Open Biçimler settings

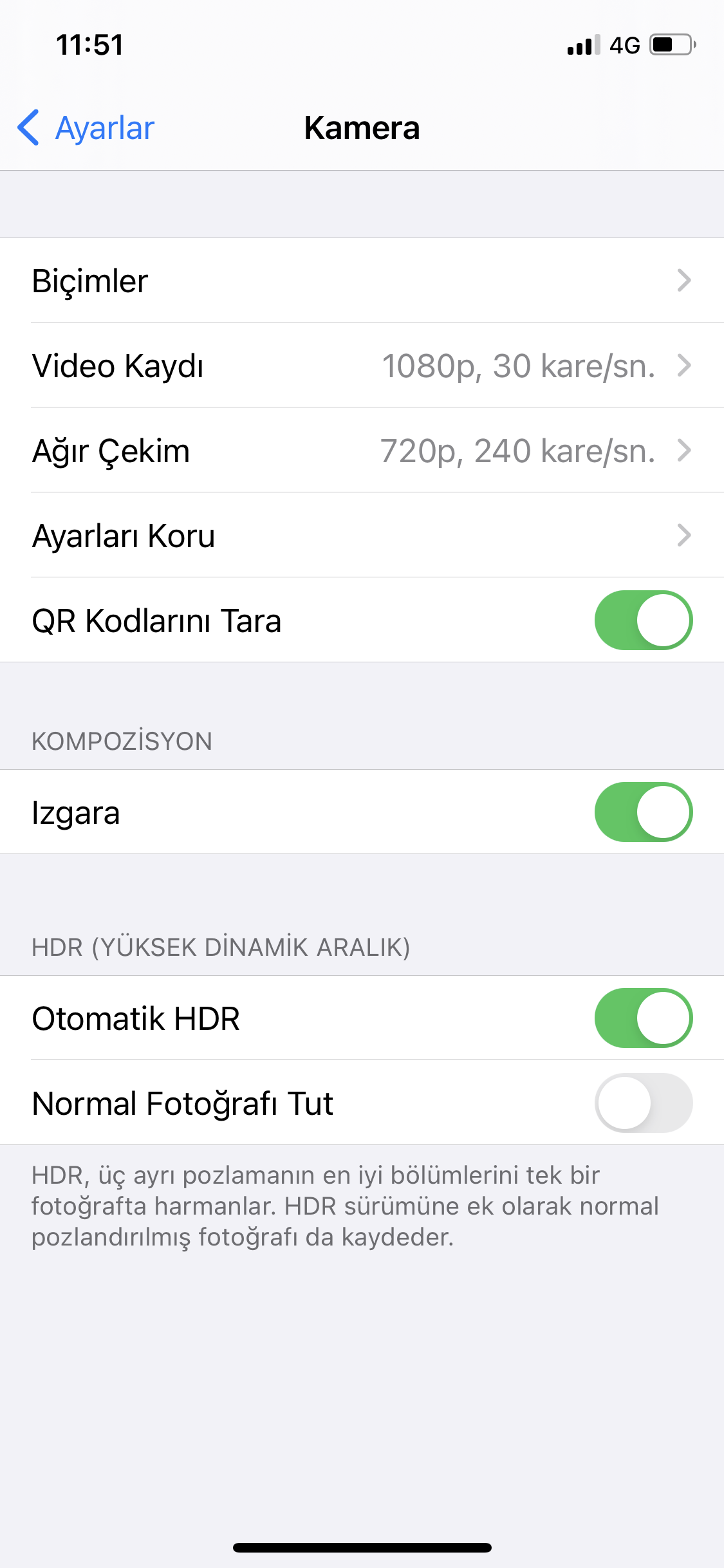coord(362,281)
